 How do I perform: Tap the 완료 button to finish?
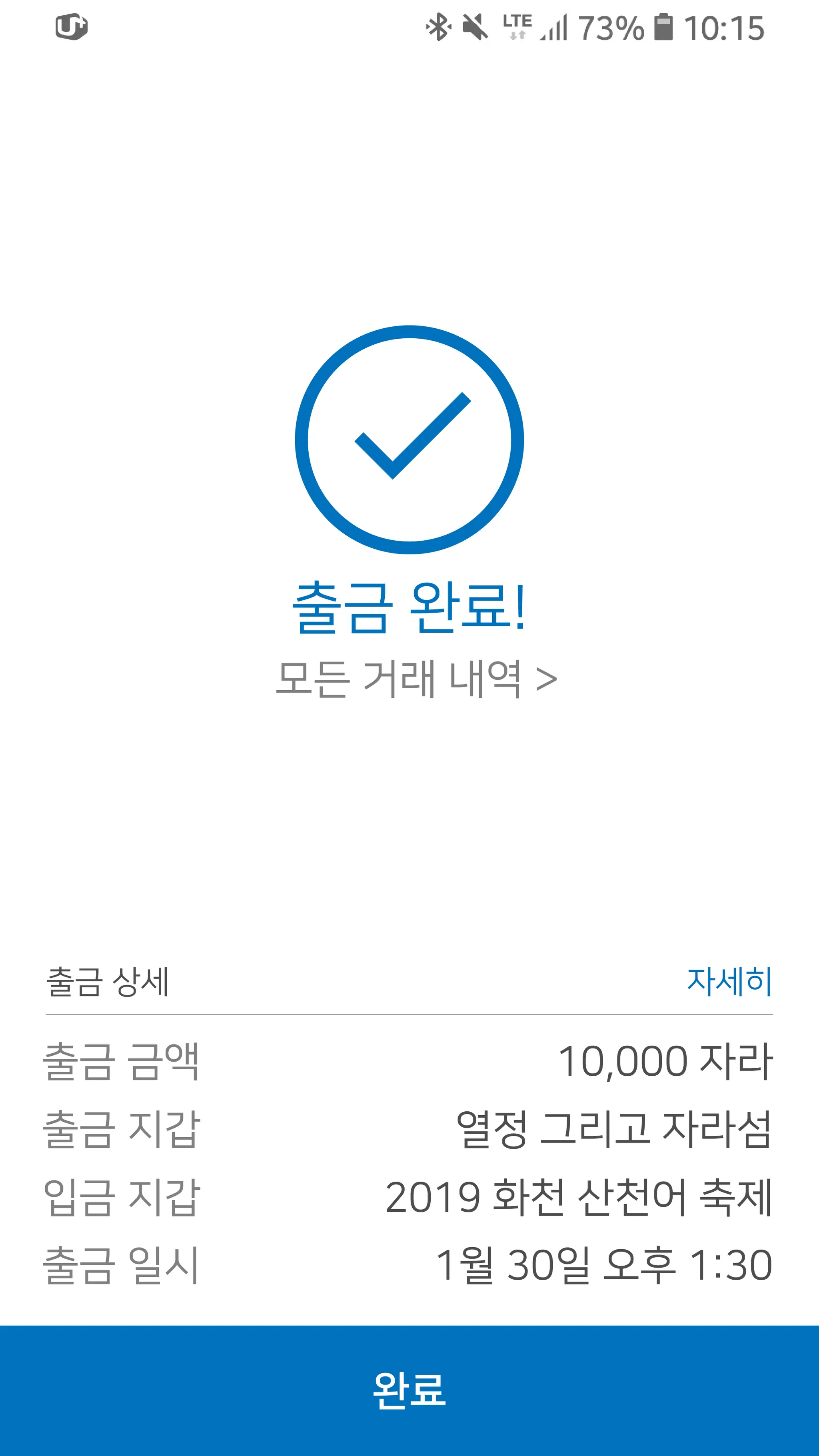pyautogui.click(x=409, y=1390)
